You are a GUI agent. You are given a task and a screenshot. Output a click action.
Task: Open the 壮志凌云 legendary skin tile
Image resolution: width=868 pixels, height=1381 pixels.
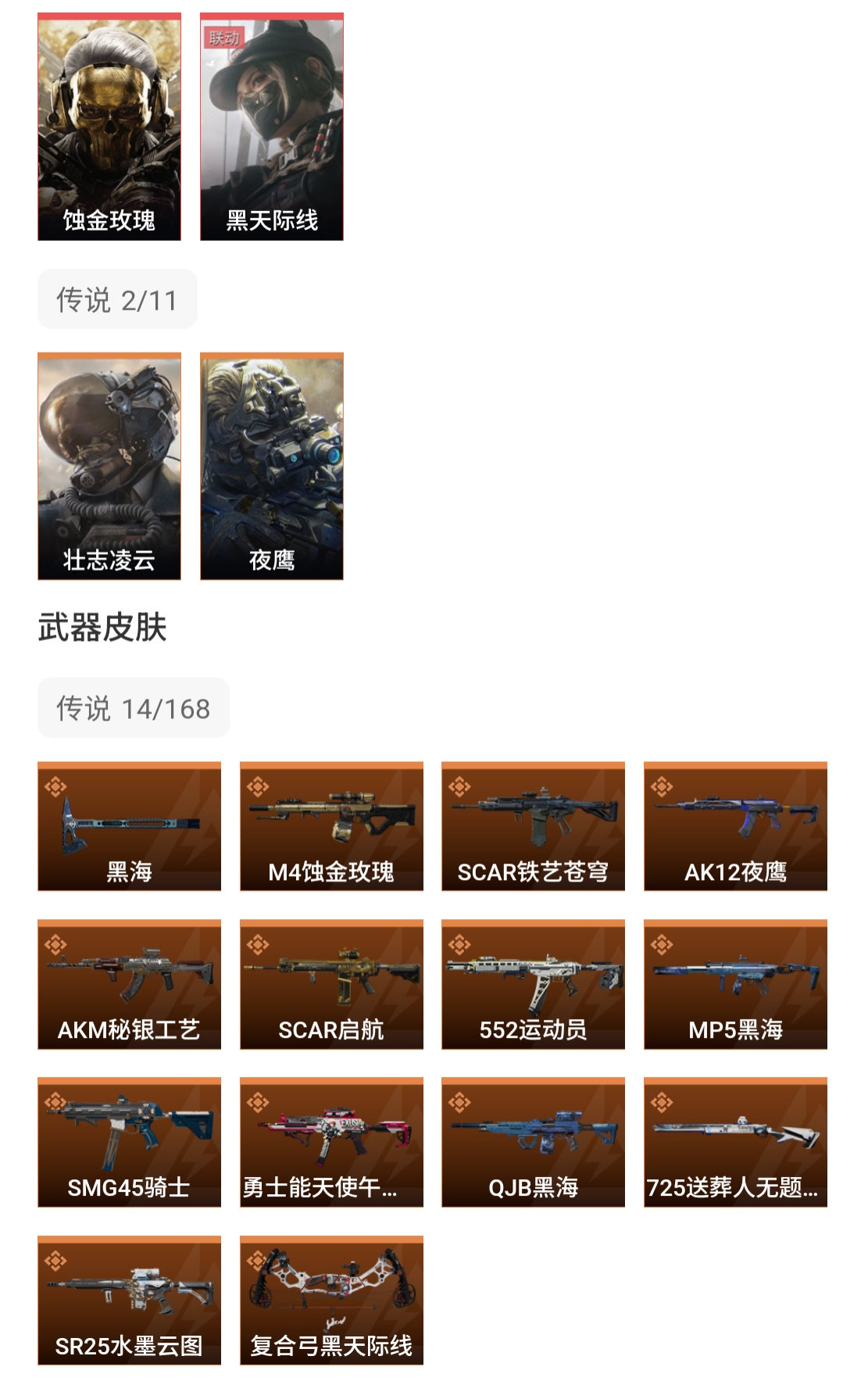[x=109, y=467]
